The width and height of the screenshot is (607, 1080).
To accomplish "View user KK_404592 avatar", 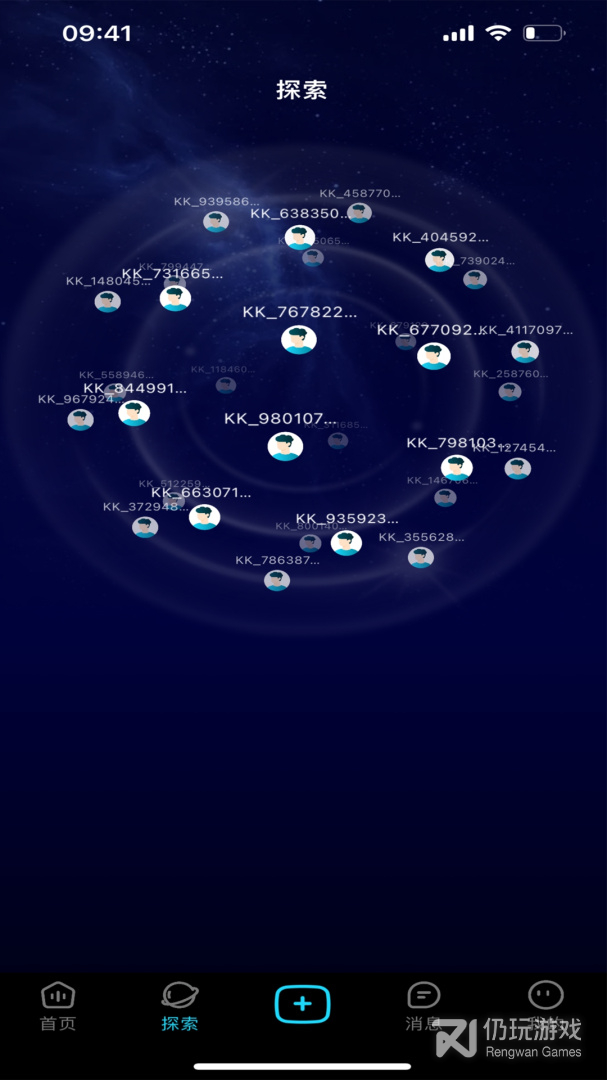I will click(439, 260).
